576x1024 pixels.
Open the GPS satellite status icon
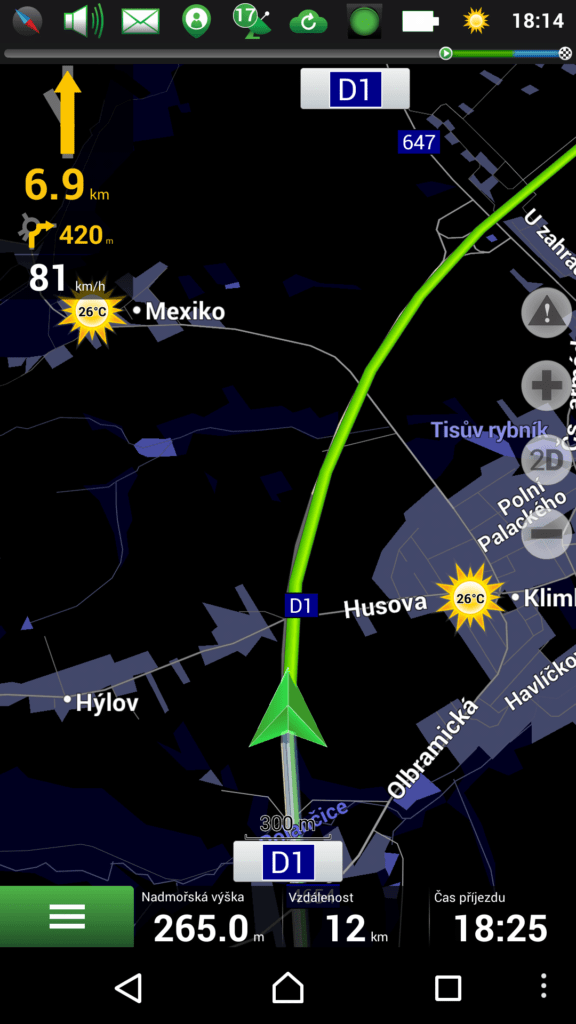[x=251, y=20]
